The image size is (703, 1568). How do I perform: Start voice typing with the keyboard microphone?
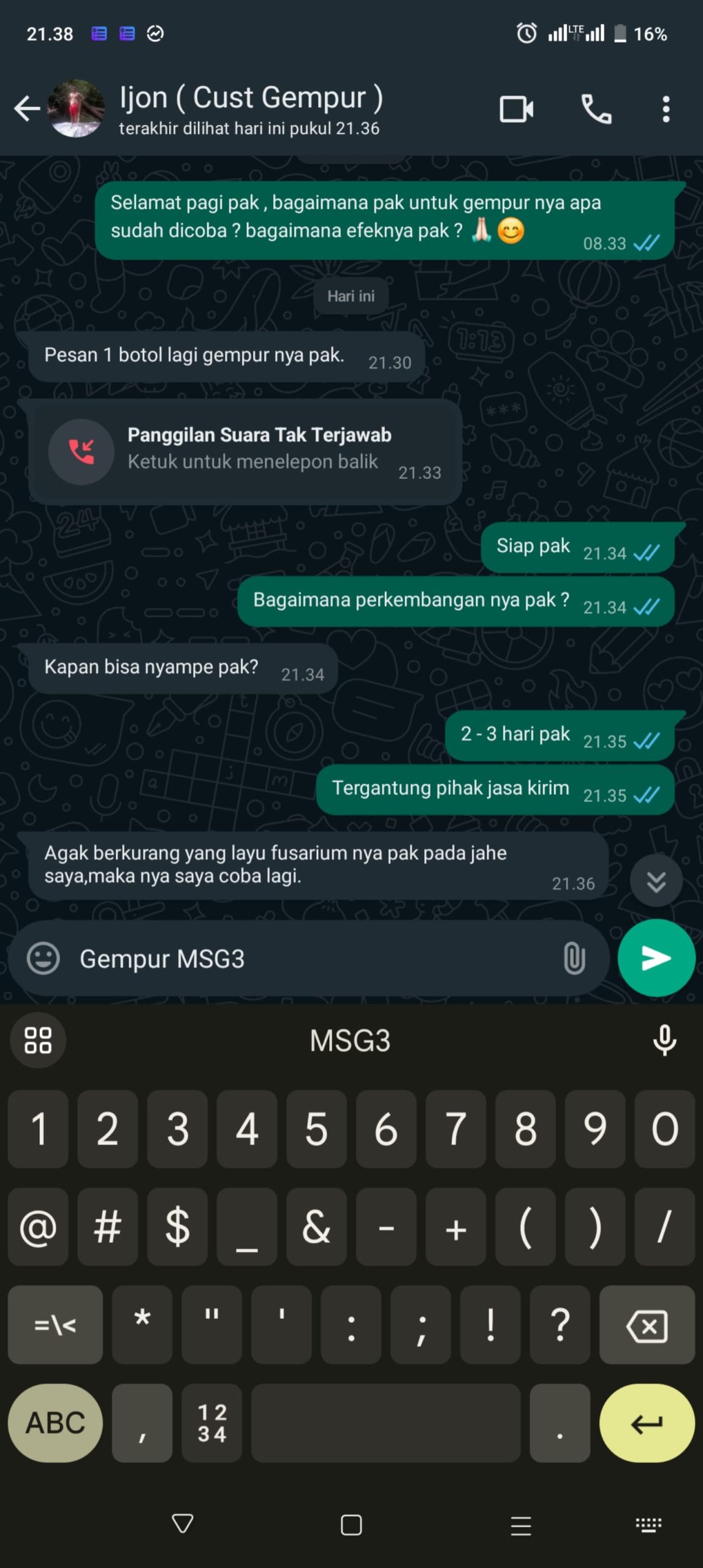tap(664, 1041)
